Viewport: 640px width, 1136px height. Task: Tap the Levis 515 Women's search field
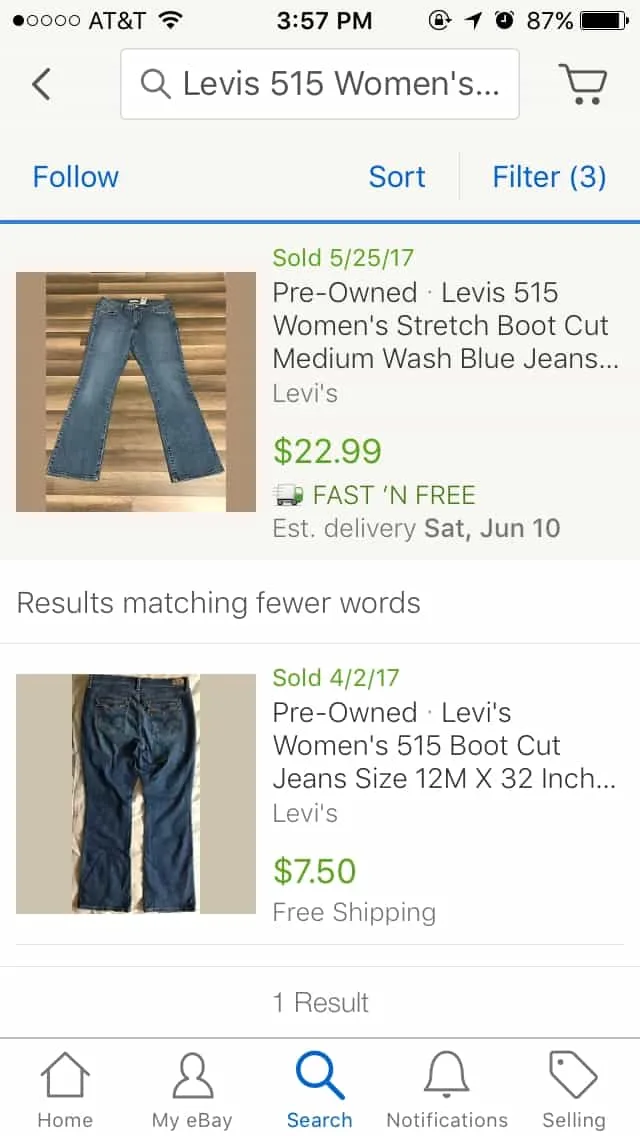click(320, 84)
